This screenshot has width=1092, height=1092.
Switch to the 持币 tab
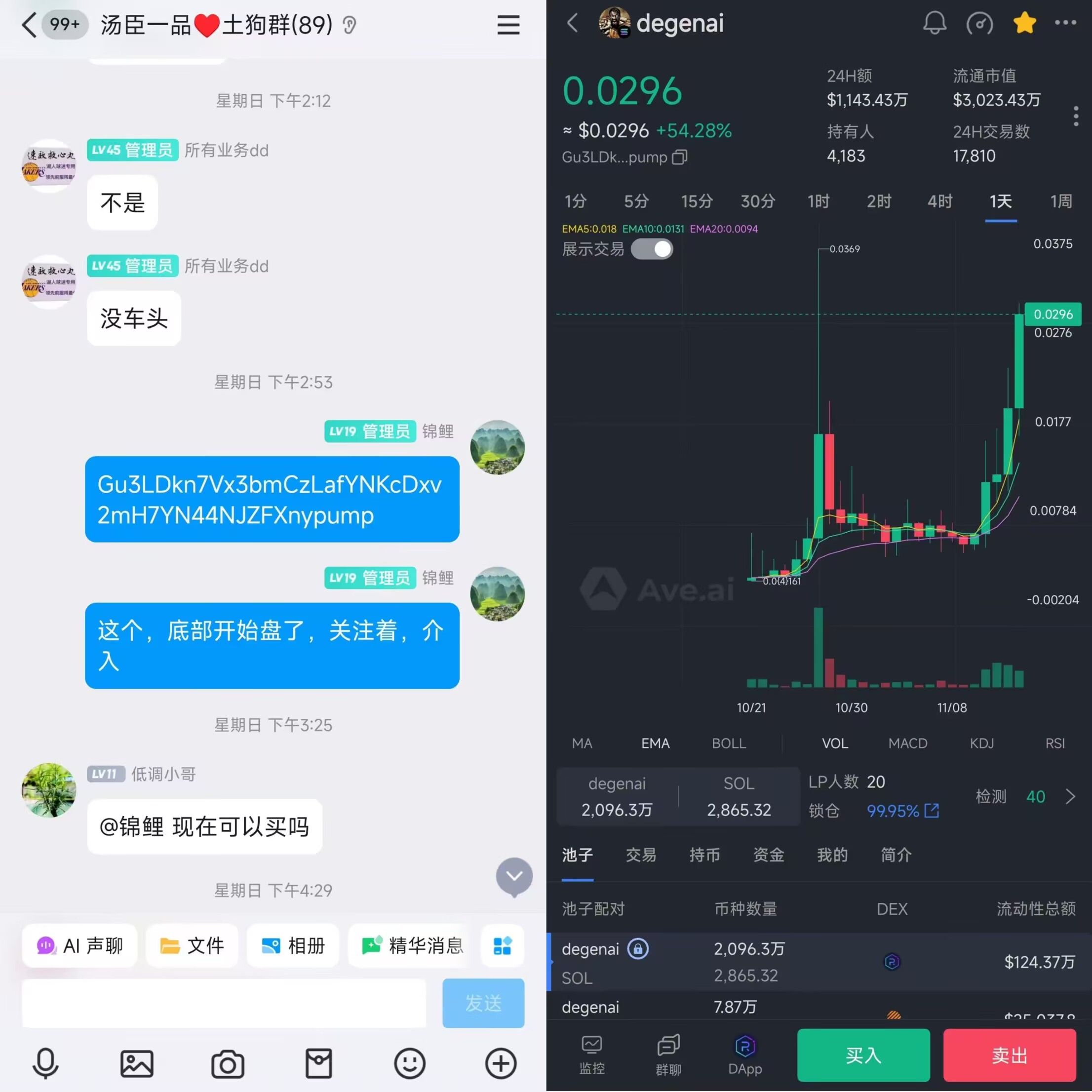[704, 855]
